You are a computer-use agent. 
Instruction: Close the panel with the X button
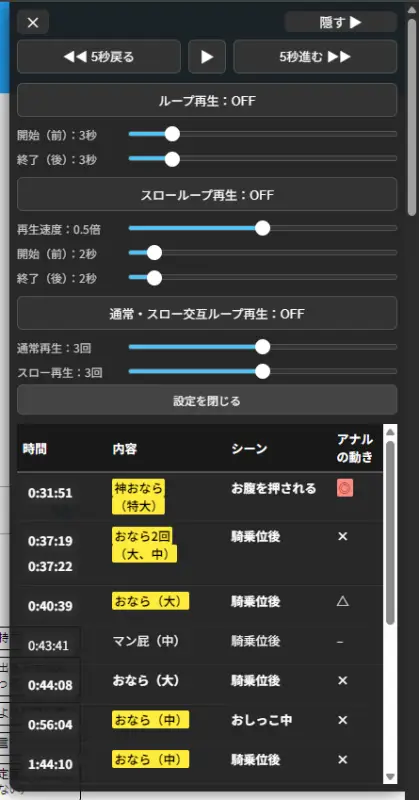[33, 22]
